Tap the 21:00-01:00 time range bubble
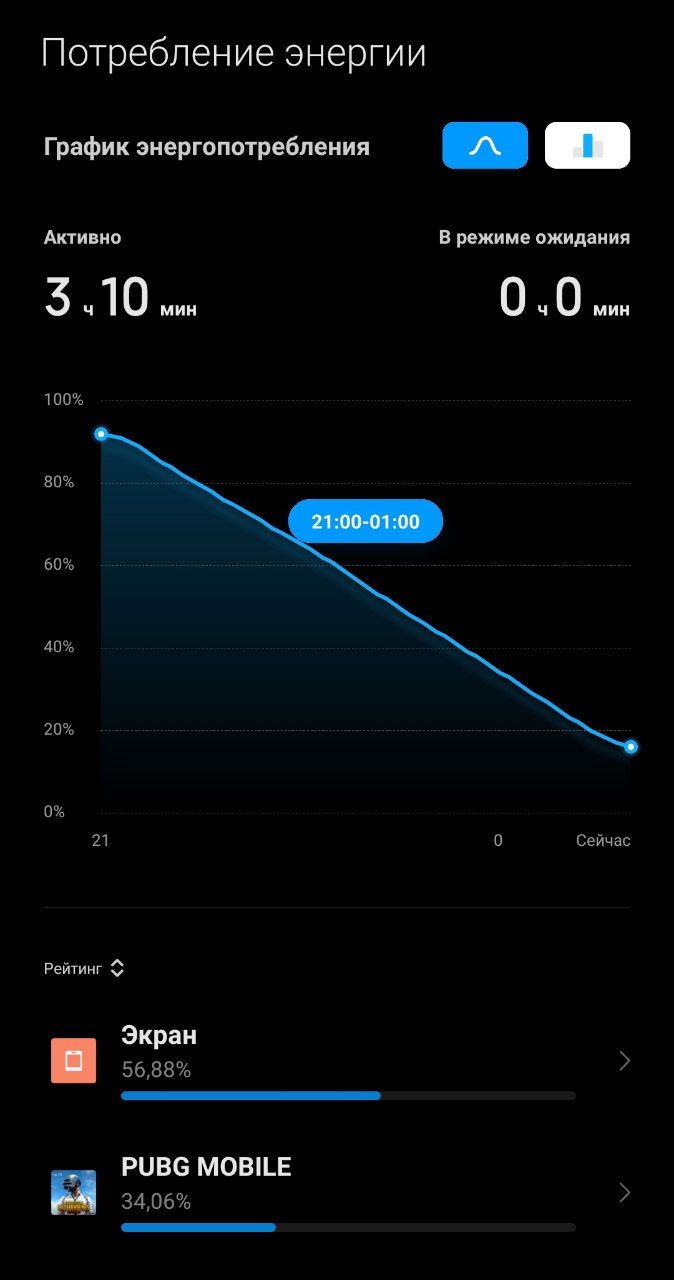Image resolution: width=674 pixels, height=1280 pixels. (x=365, y=521)
